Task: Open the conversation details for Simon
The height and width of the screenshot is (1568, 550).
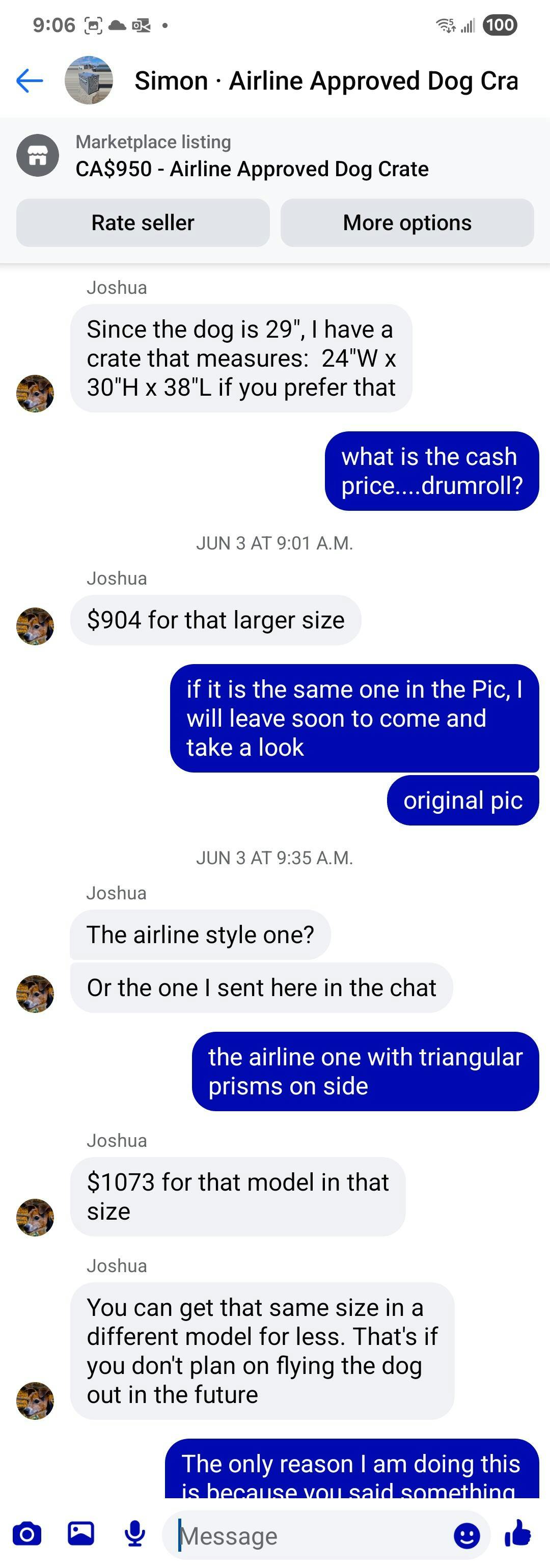Action: [x=325, y=81]
